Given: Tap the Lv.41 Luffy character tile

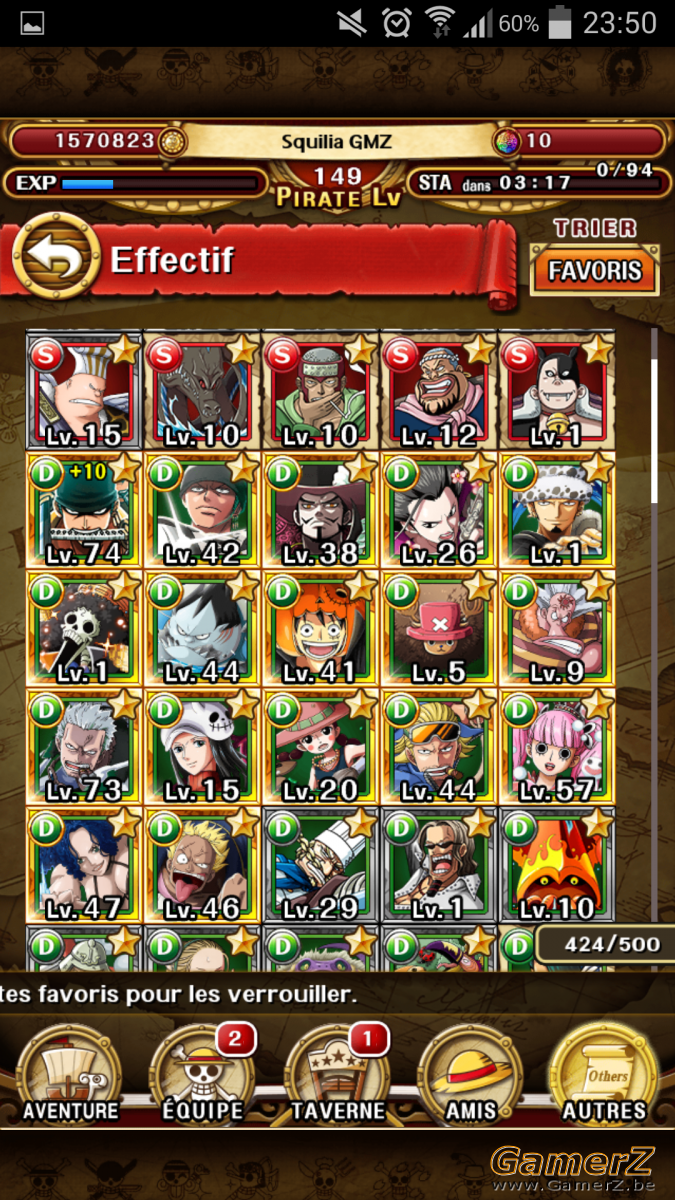Looking at the screenshot, I should pyautogui.click(x=320, y=628).
